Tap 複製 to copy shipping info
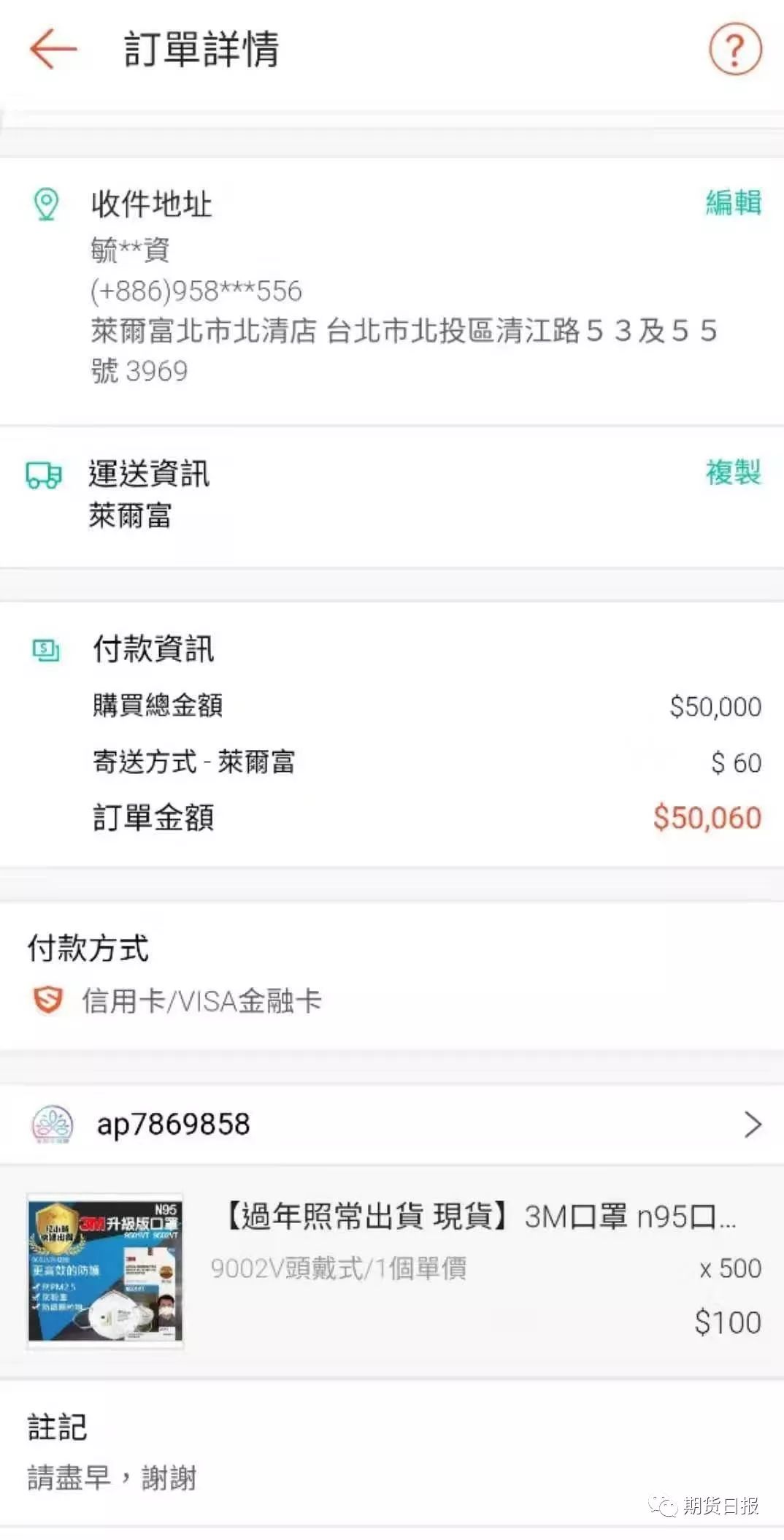This screenshot has width=784, height=1540. 733,472
